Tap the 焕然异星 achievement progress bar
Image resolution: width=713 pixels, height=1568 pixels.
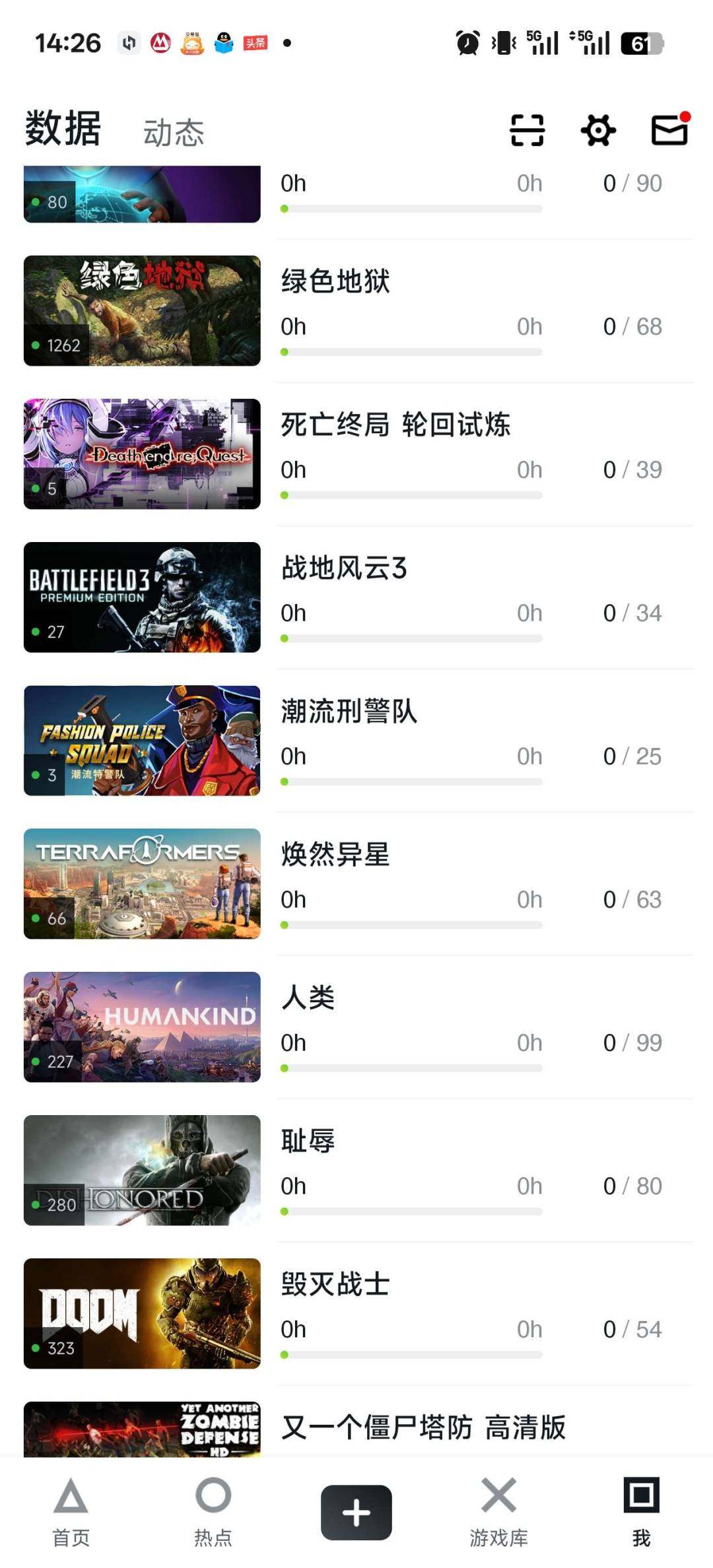(x=411, y=924)
